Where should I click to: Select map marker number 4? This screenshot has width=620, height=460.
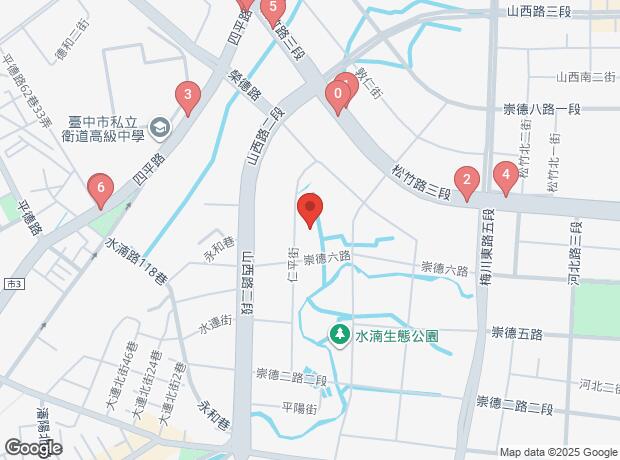pyautogui.click(x=506, y=176)
